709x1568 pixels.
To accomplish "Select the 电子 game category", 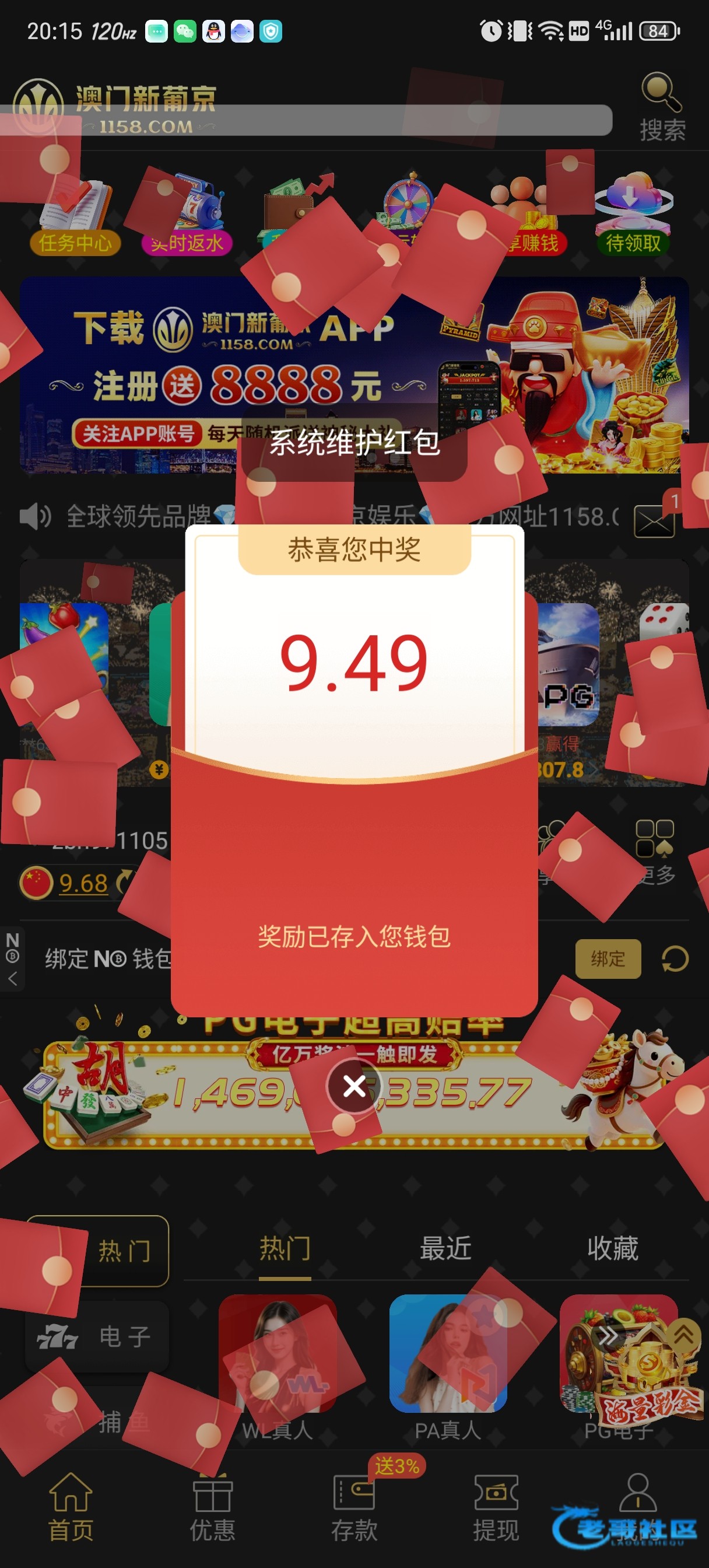I will pos(97,1336).
